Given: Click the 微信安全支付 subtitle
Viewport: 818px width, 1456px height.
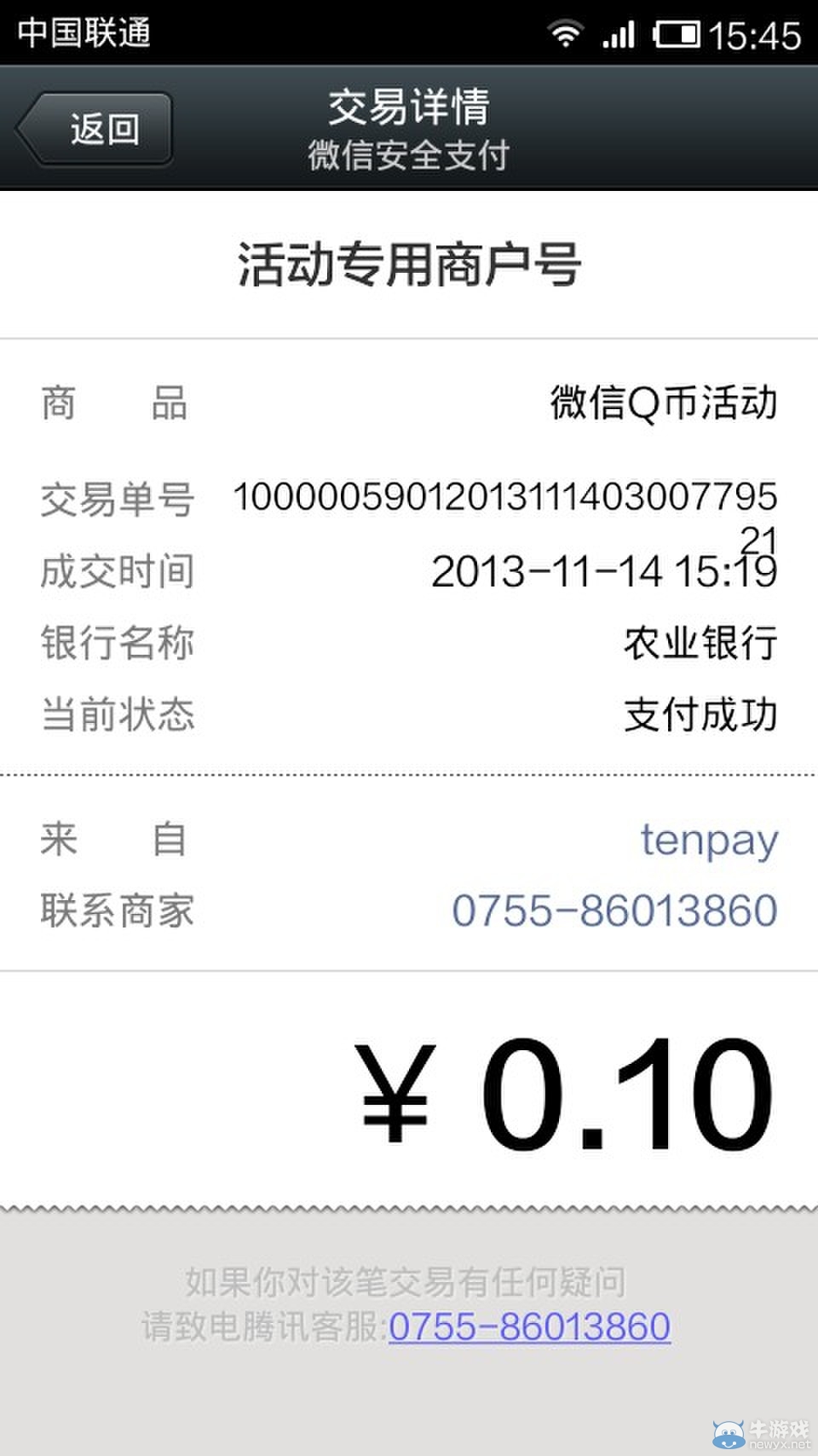Looking at the screenshot, I should pyautogui.click(x=409, y=156).
